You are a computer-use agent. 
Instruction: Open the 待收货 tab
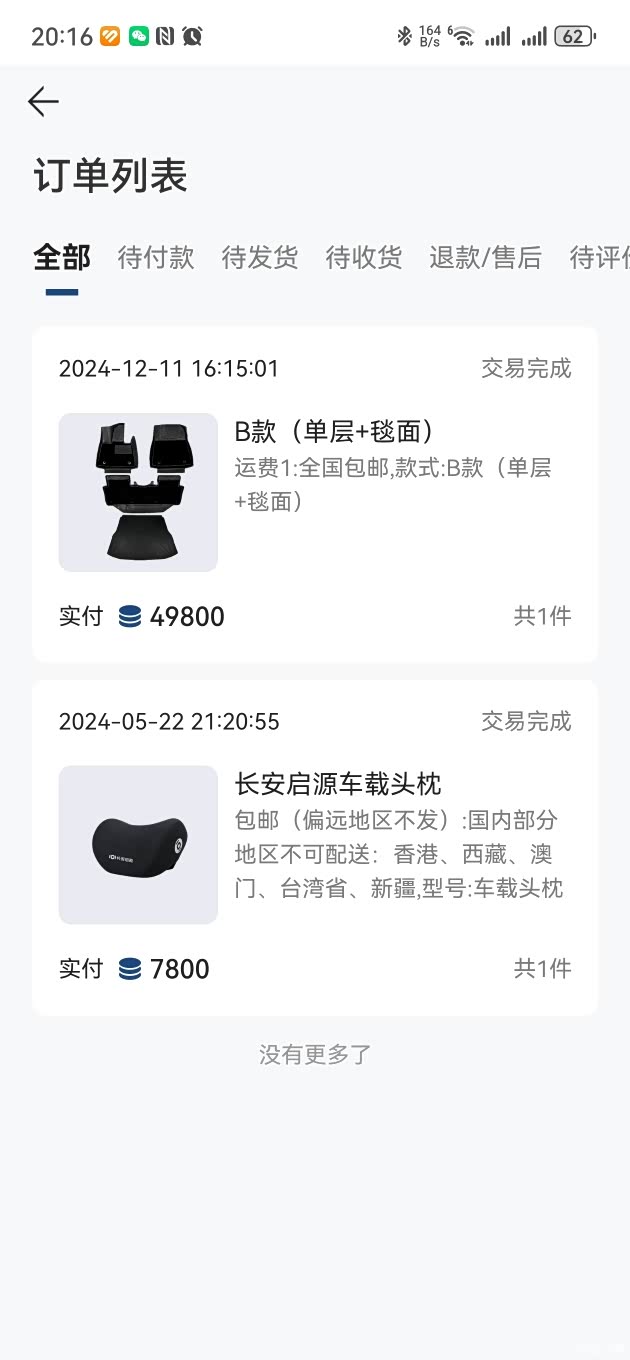(364, 258)
